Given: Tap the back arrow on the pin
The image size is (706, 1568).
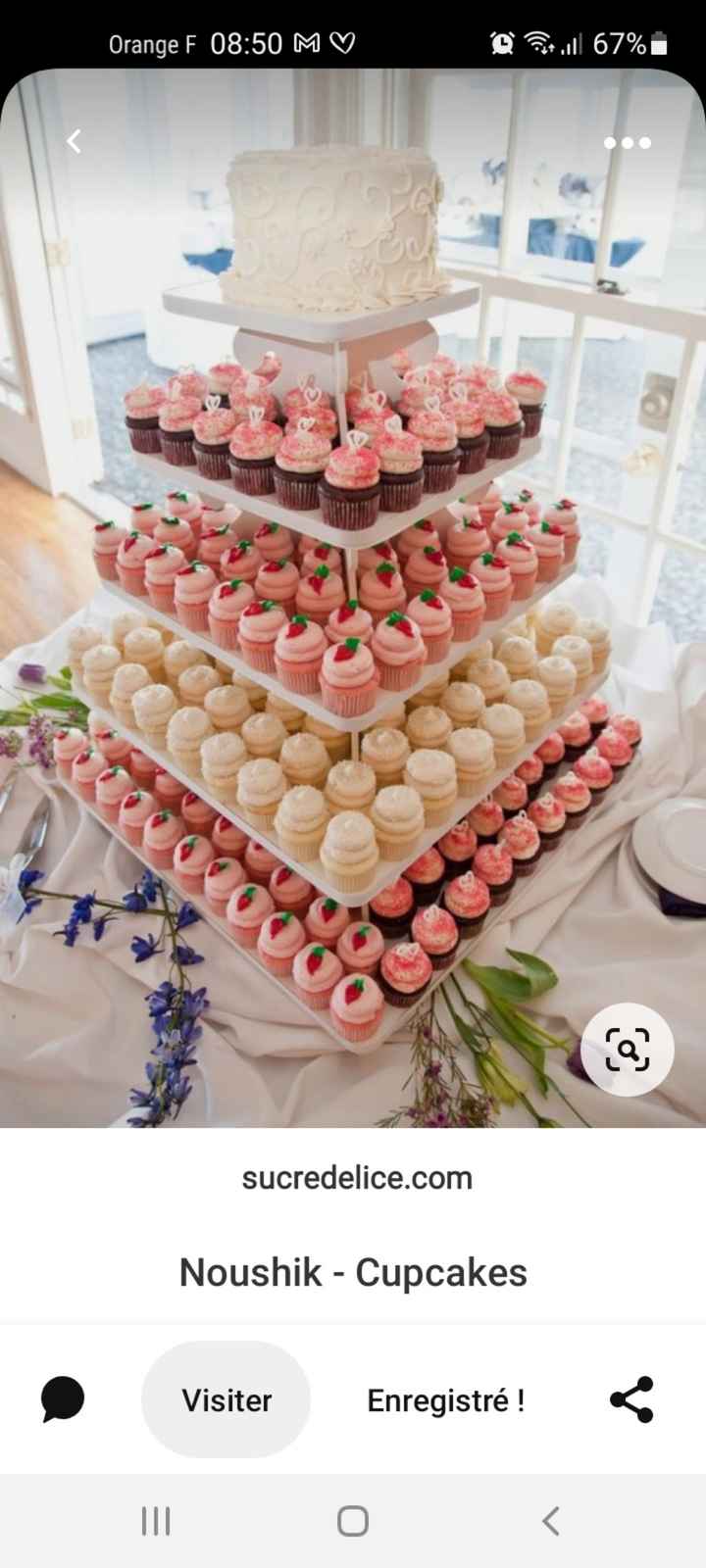Looking at the screenshot, I should (74, 141).
